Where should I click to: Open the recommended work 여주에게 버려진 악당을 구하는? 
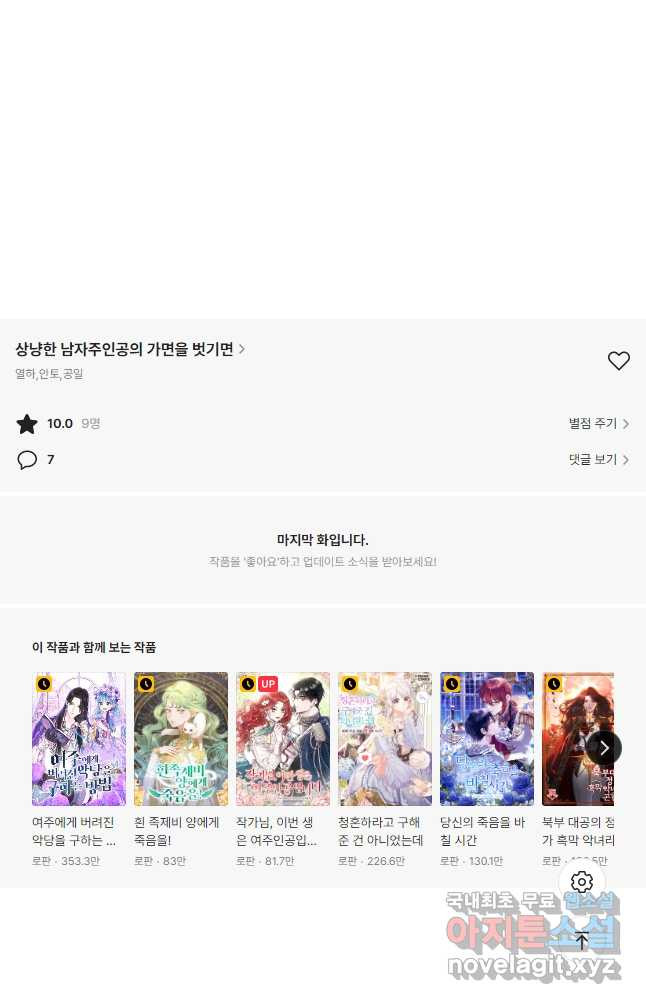(79, 739)
